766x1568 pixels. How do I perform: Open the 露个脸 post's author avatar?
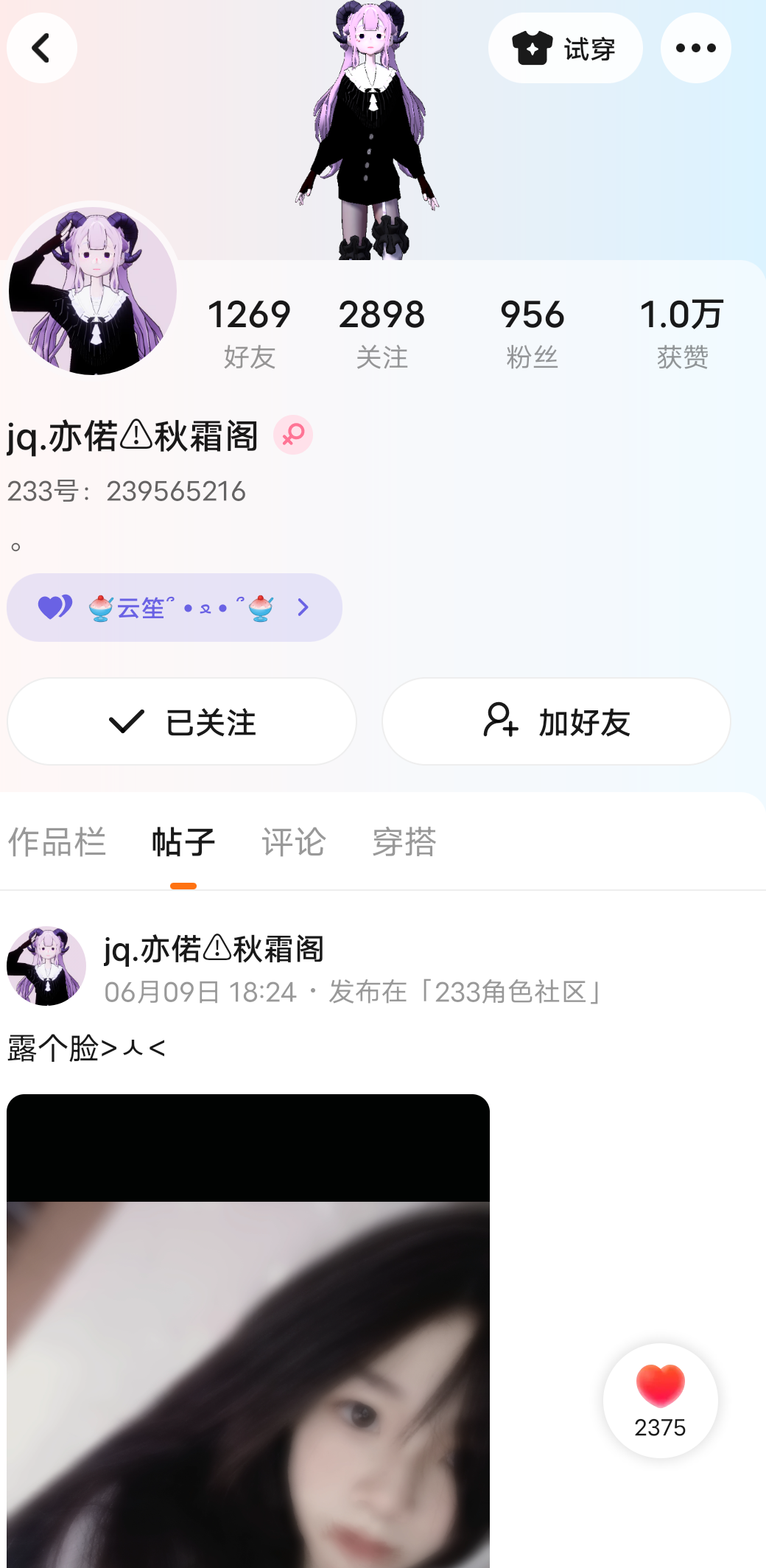(x=46, y=966)
